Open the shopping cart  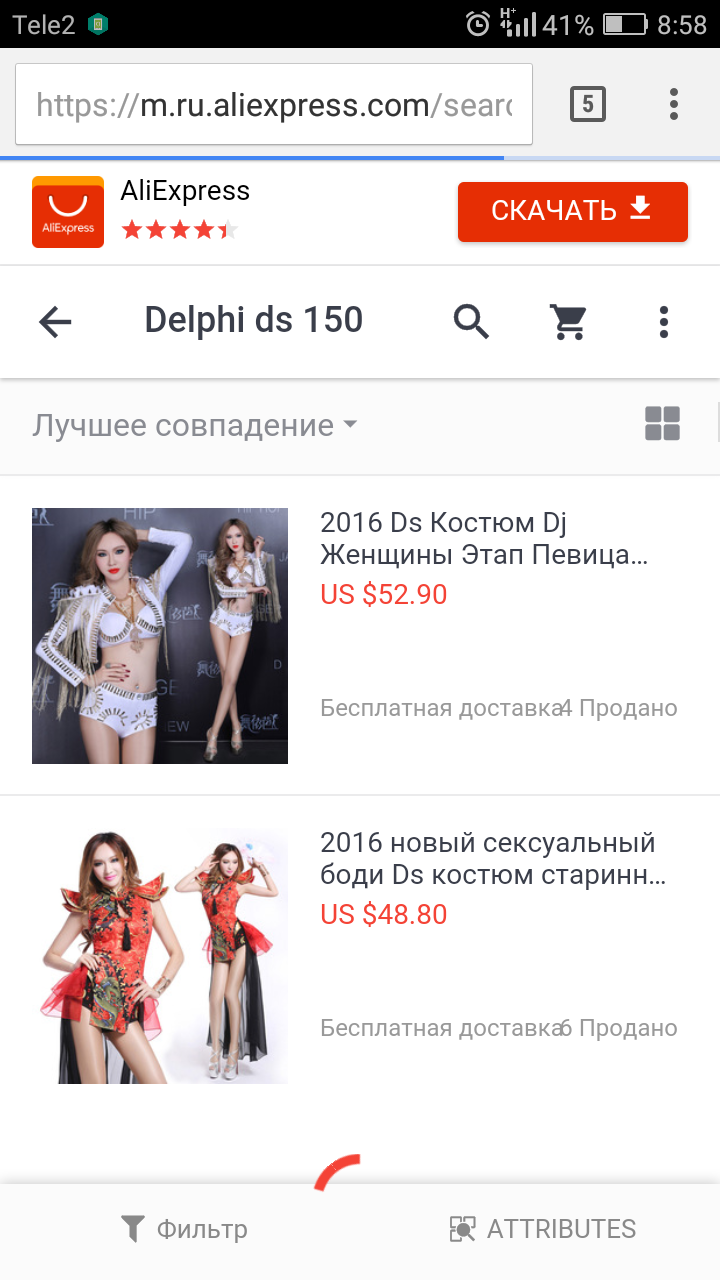click(x=568, y=321)
